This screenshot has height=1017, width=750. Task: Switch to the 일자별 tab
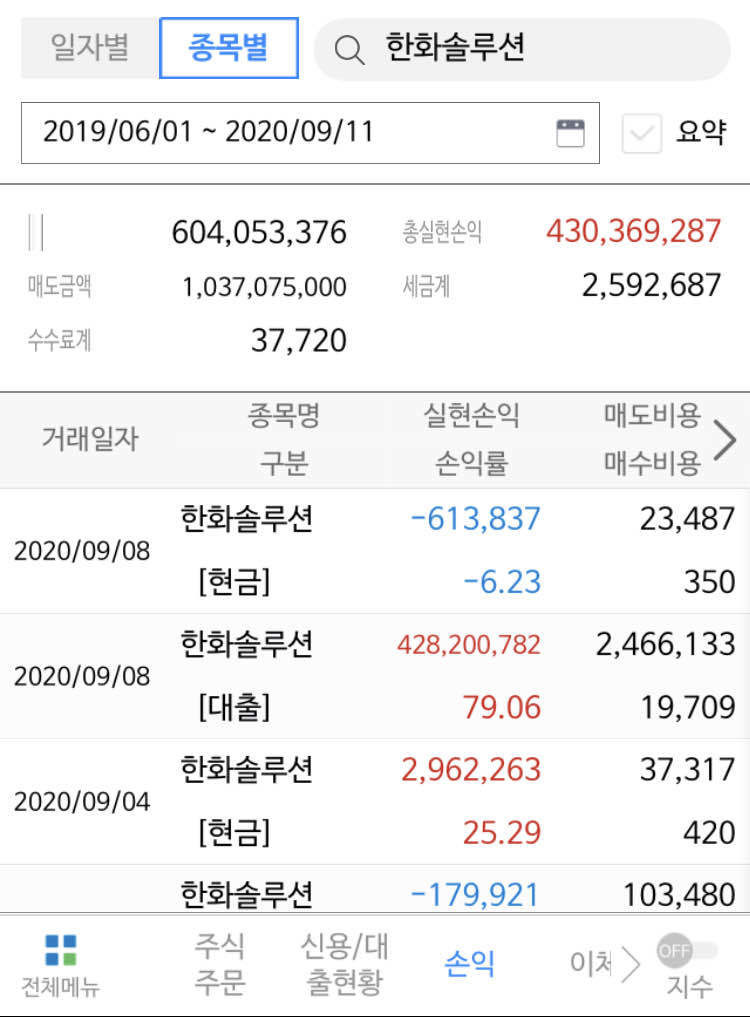pos(87,47)
